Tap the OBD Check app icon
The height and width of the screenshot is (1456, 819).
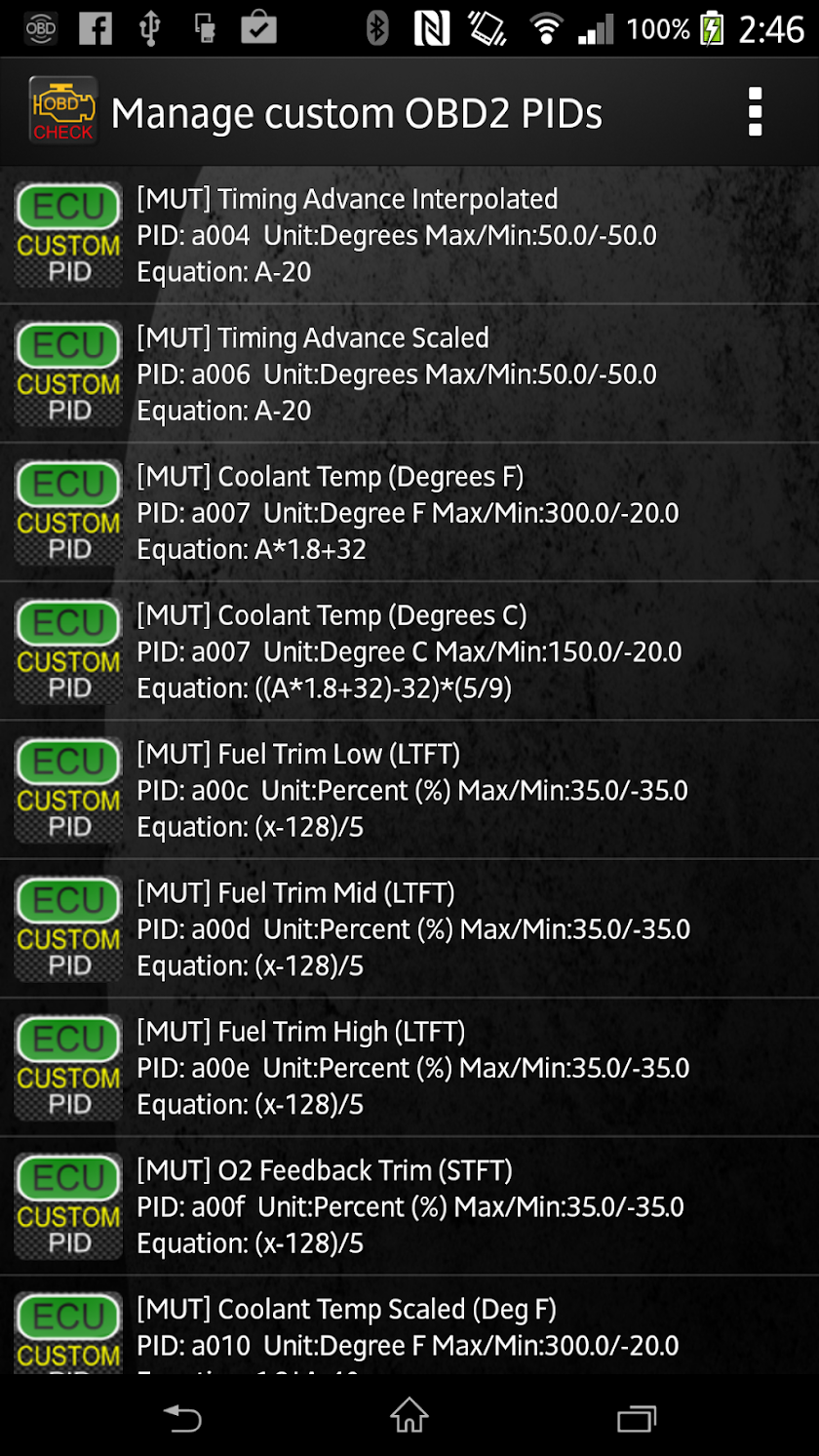pos(63,112)
